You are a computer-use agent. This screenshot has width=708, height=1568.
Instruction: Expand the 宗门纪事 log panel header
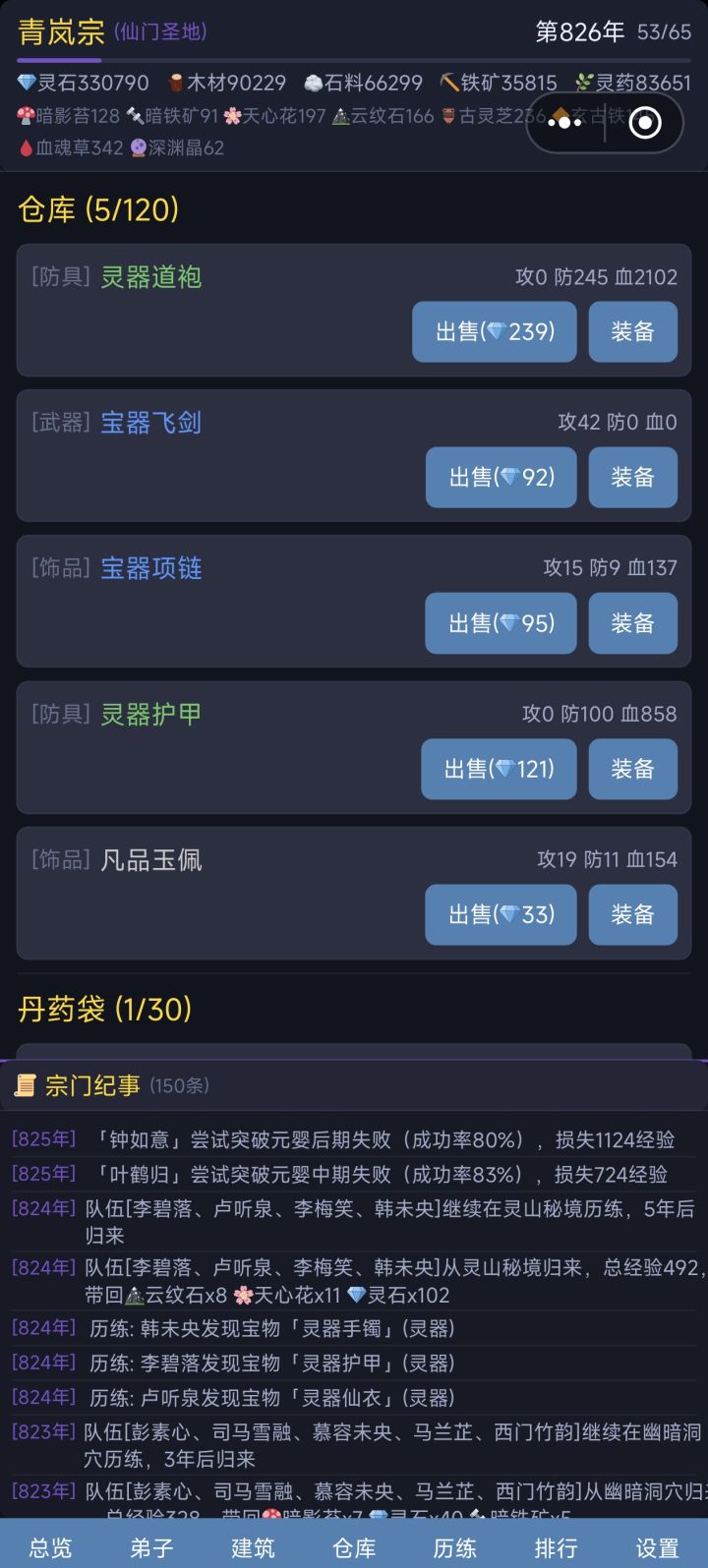pyautogui.click(x=354, y=1085)
